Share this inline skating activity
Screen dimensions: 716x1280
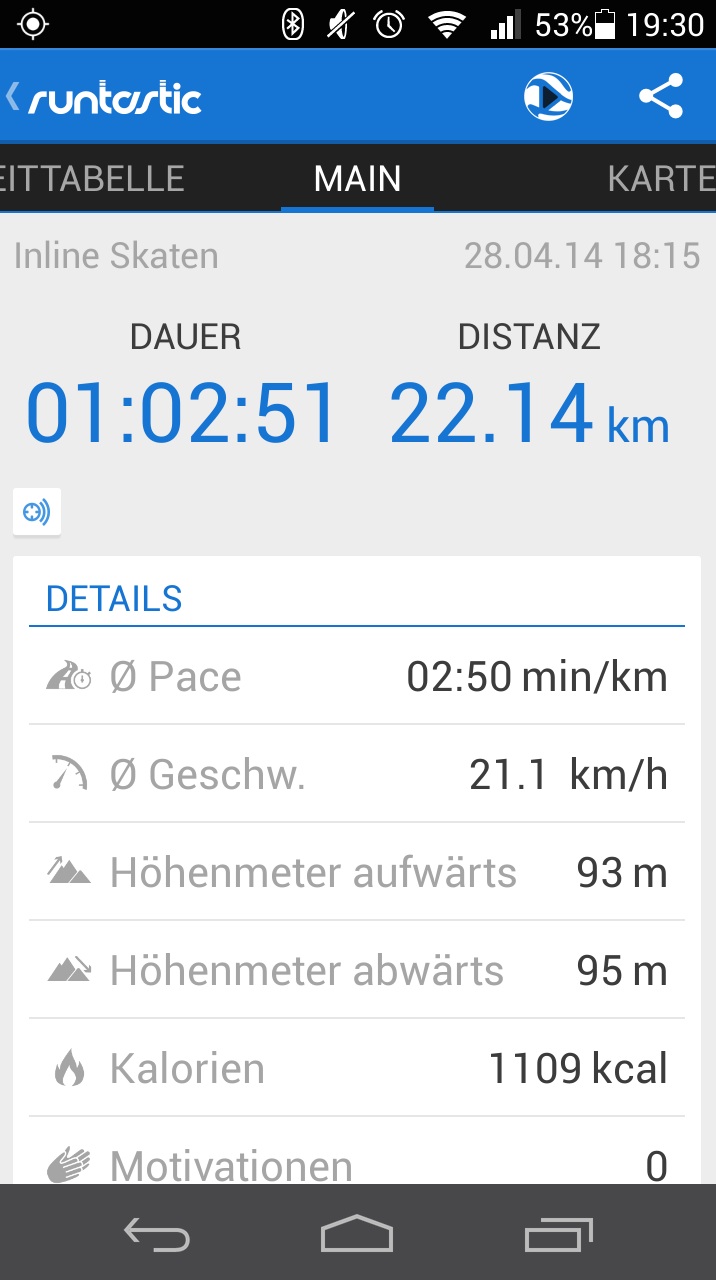[661, 97]
